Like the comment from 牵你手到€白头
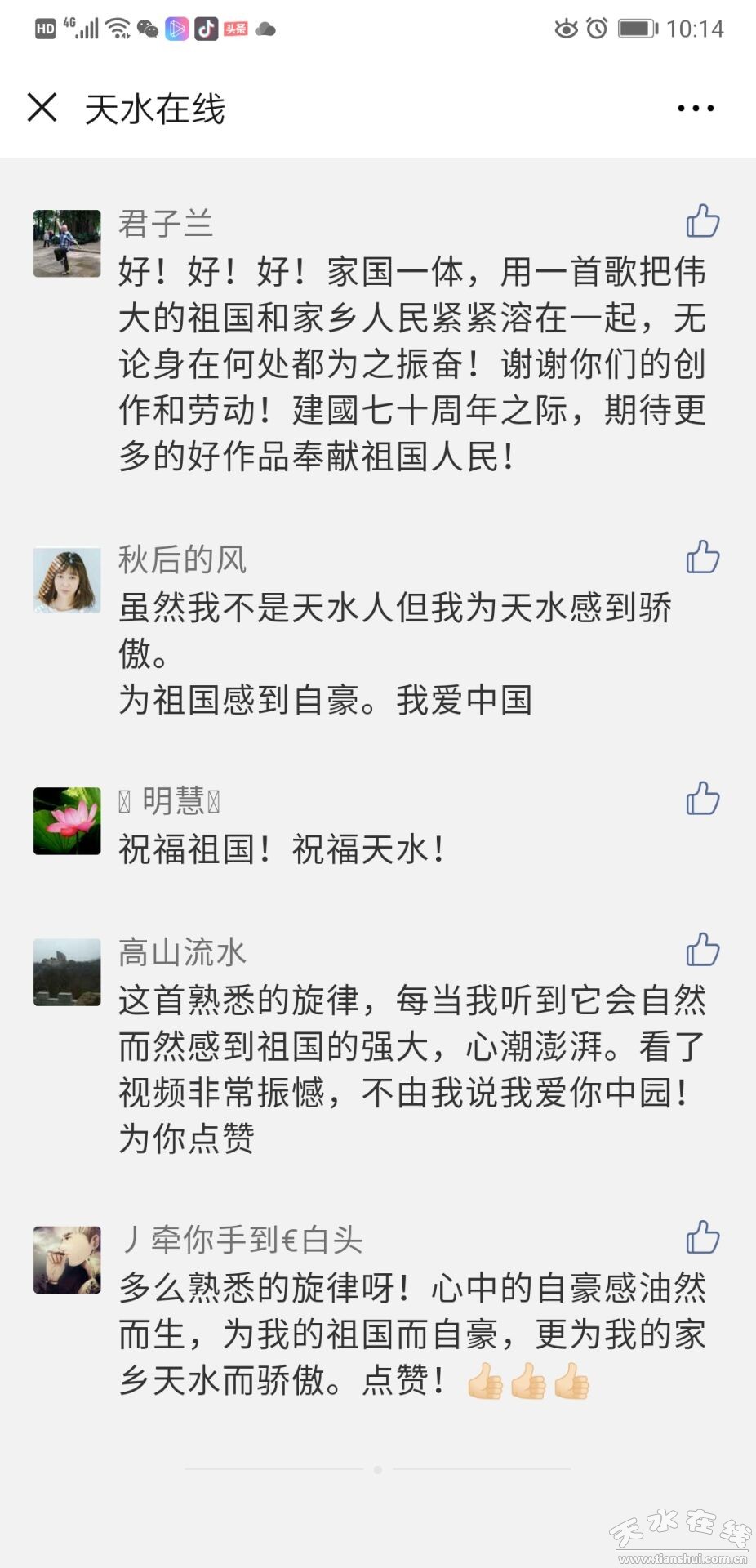The image size is (756, 1568). click(702, 1238)
